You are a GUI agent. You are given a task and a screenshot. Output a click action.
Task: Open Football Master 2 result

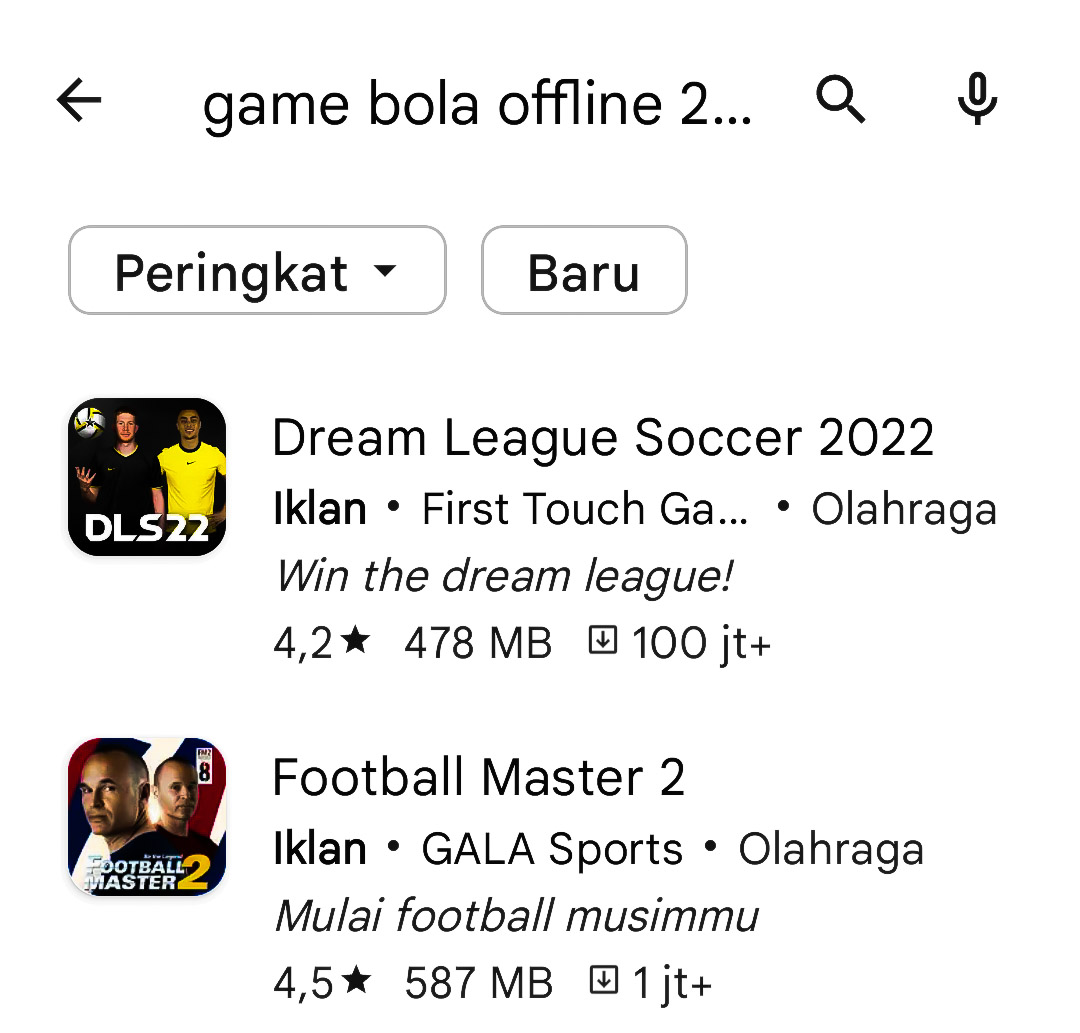[x=478, y=779]
